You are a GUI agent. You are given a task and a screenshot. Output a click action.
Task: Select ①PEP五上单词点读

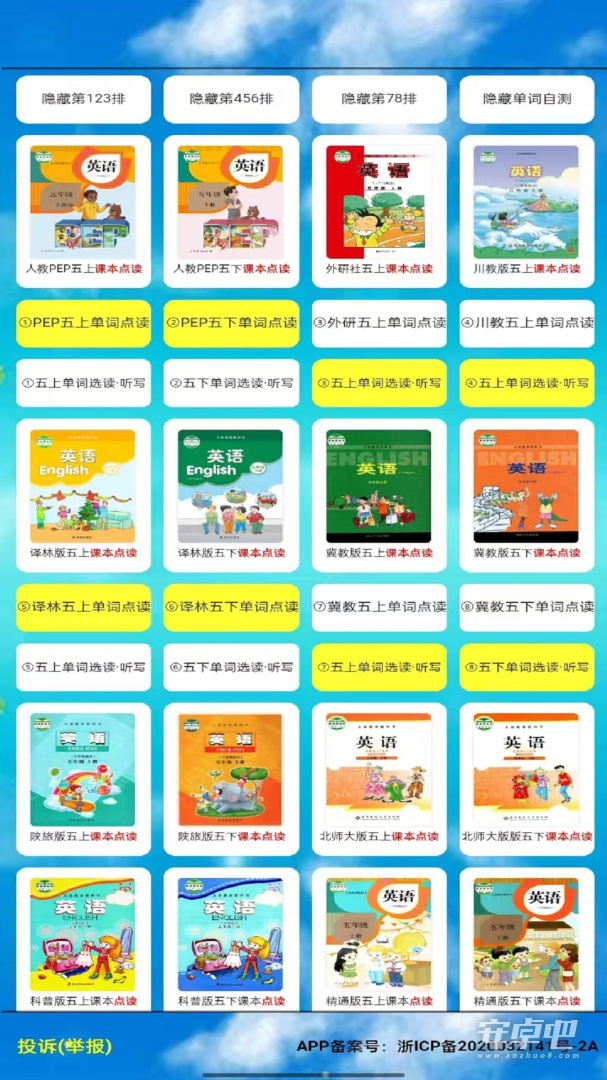click(83, 323)
